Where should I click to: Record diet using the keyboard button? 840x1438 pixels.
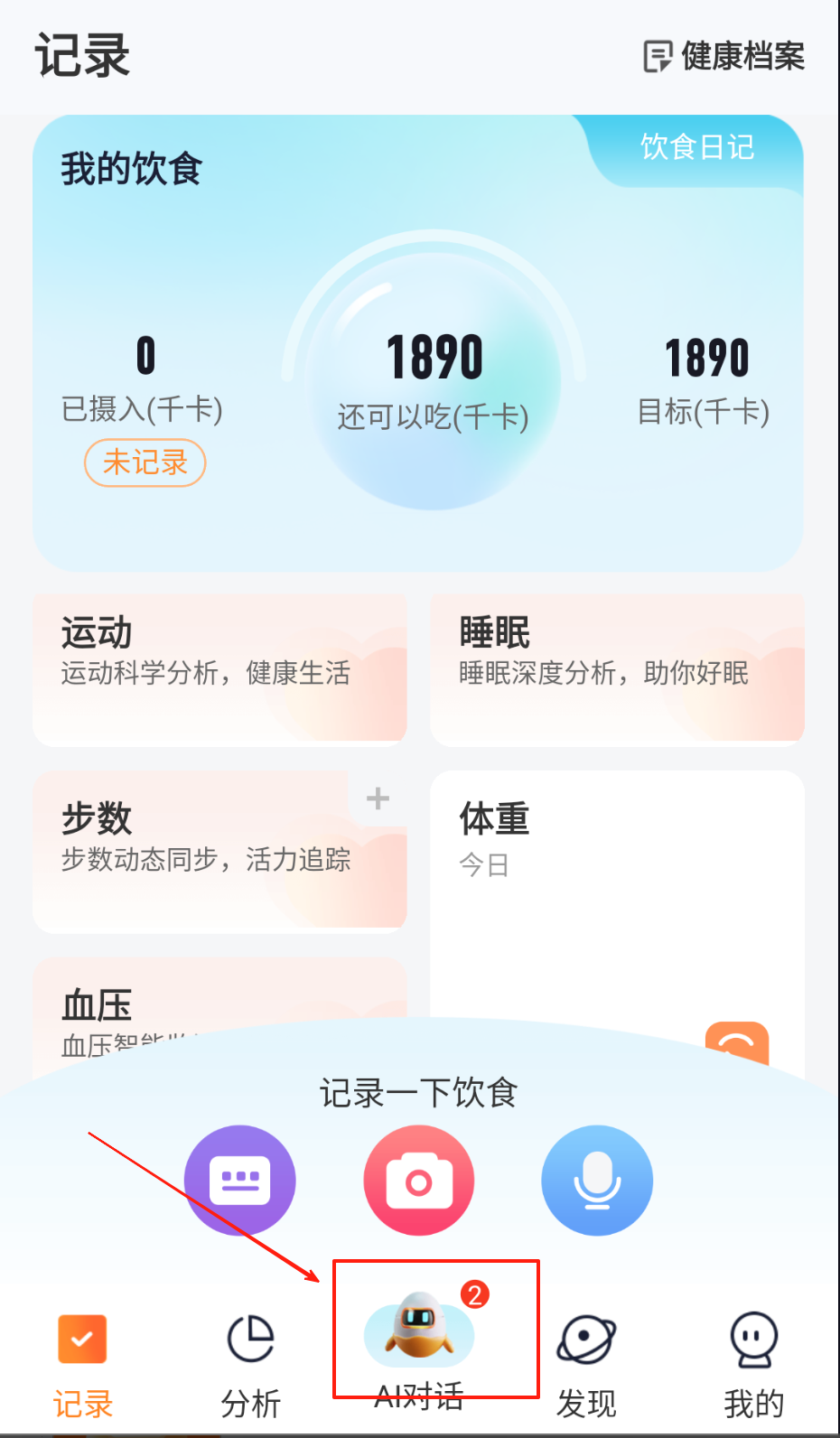click(x=239, y=1181)
